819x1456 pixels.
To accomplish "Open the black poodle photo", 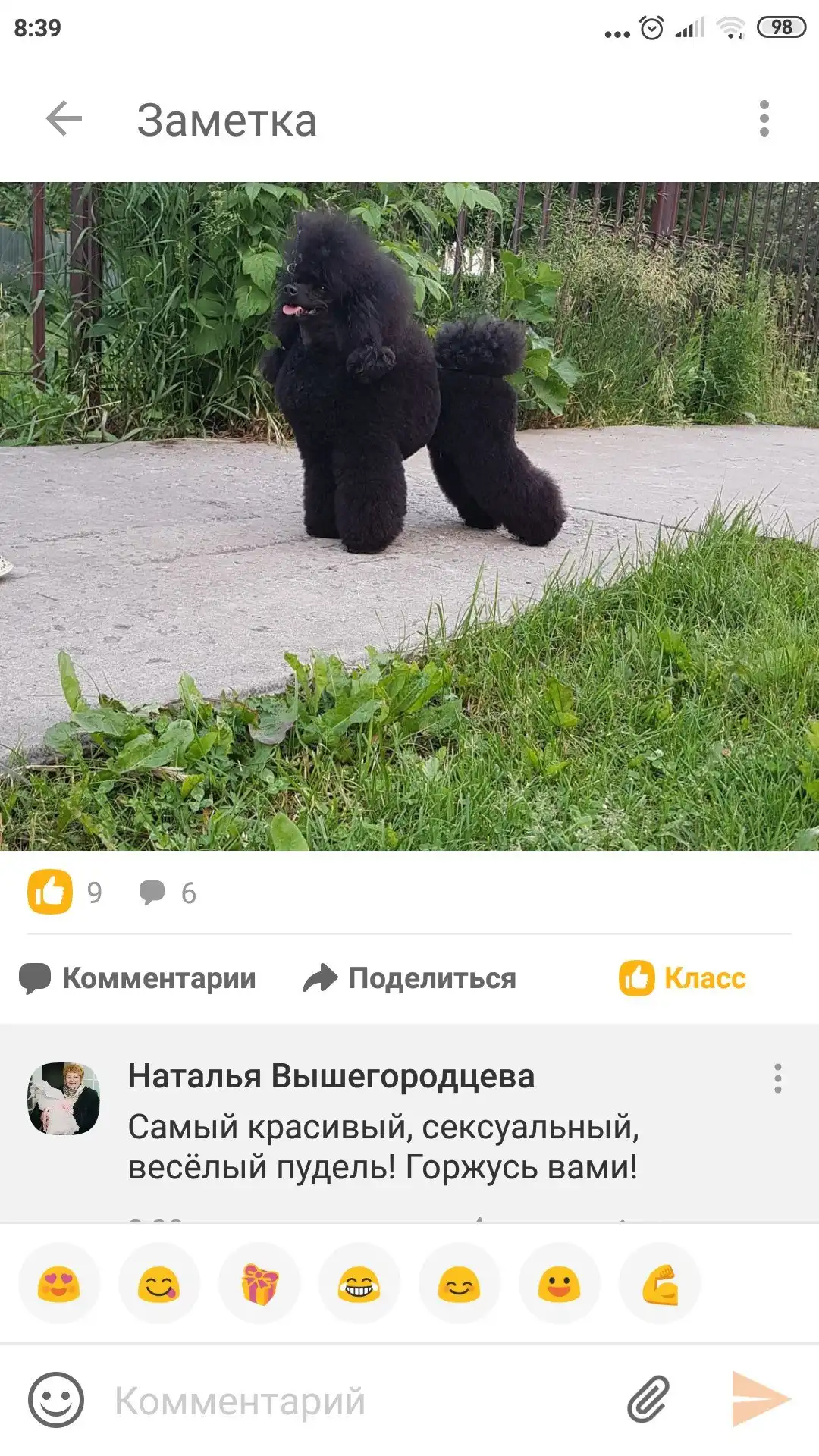I will point(409,516).
